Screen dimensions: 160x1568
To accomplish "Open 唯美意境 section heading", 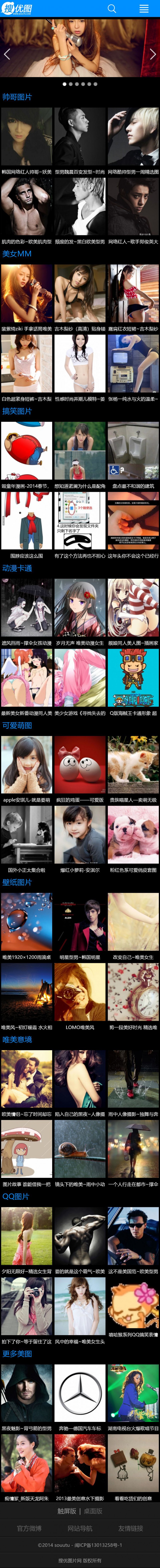I will [x=17, y=1039].
